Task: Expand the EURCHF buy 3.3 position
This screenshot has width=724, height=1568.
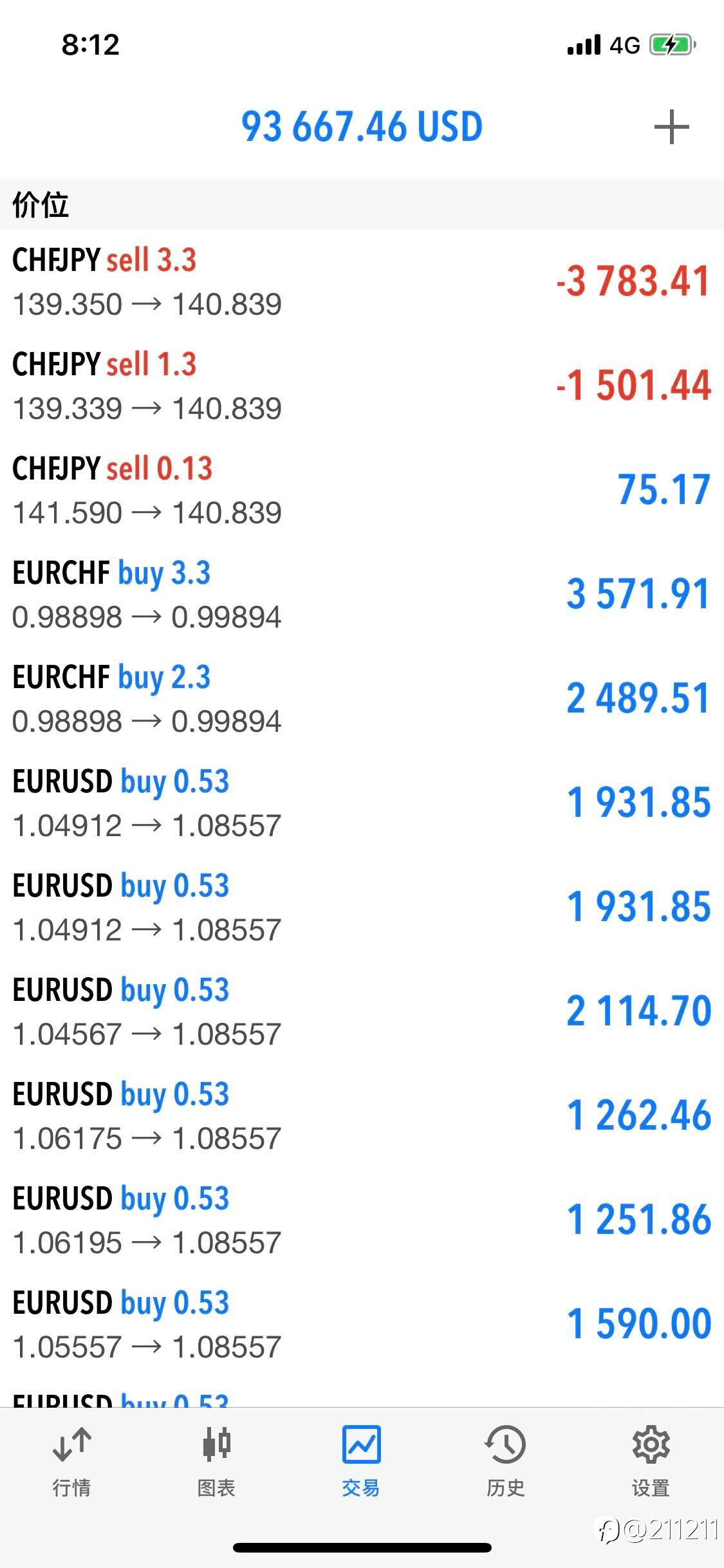Action: (362, 595)
